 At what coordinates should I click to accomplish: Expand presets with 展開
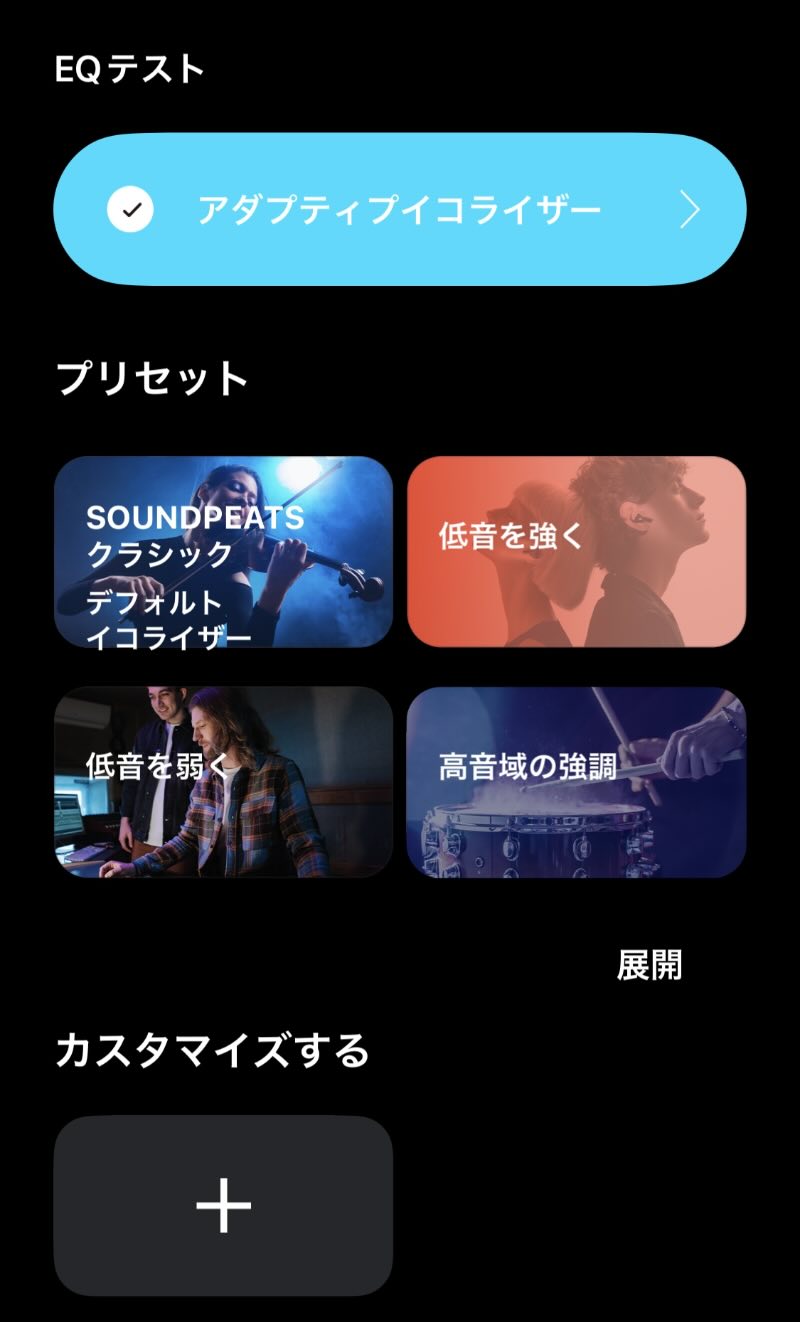tap(649, 965)
